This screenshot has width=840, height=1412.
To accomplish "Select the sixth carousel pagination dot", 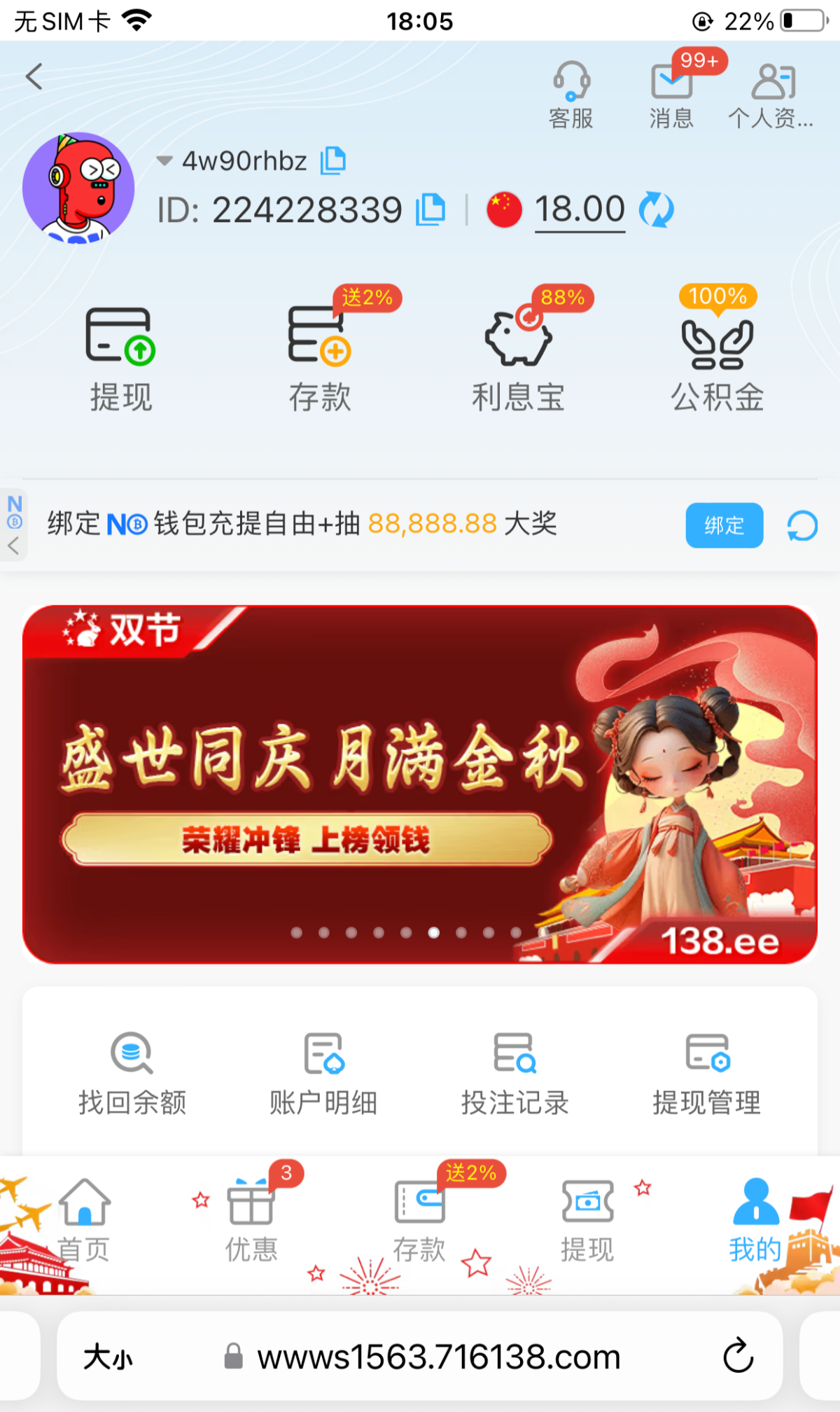I will 434,933.
